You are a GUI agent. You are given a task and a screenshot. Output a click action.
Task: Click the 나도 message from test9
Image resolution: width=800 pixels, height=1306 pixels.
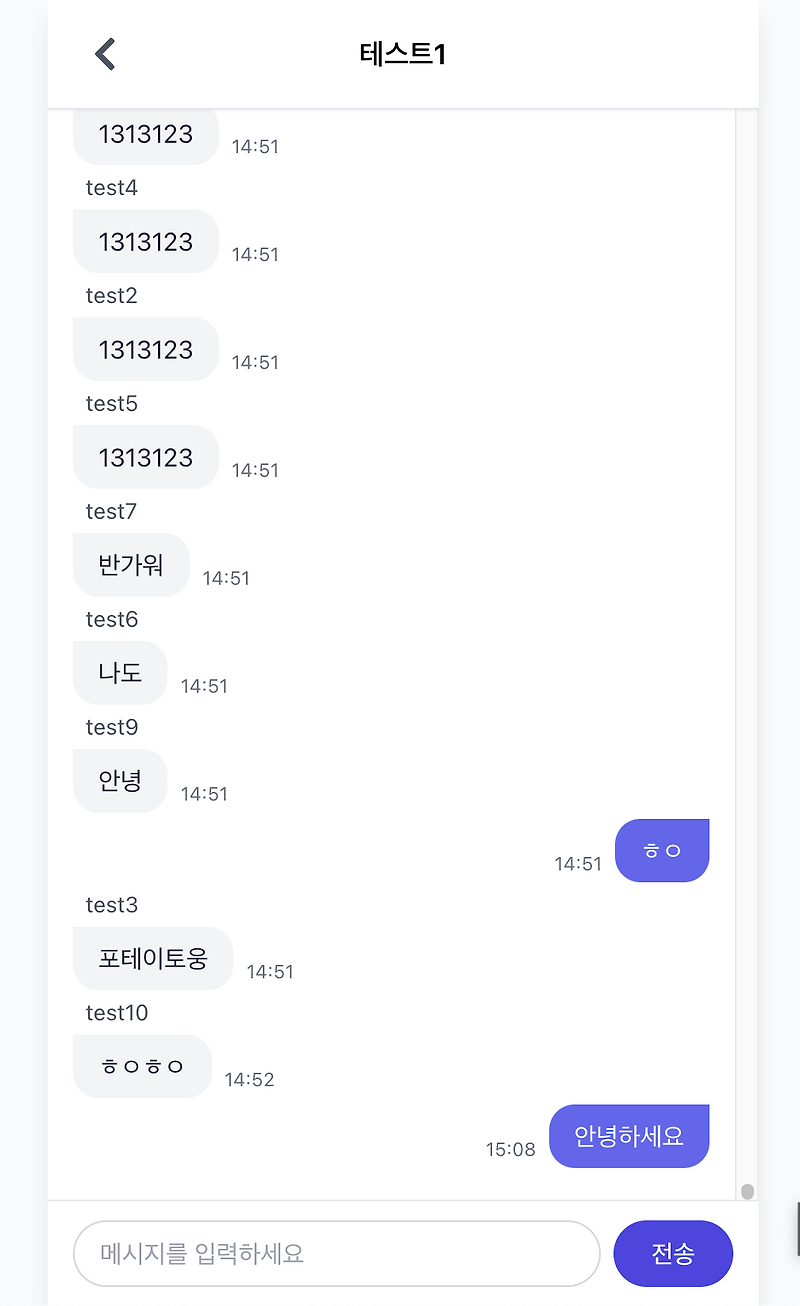[120, 672]
